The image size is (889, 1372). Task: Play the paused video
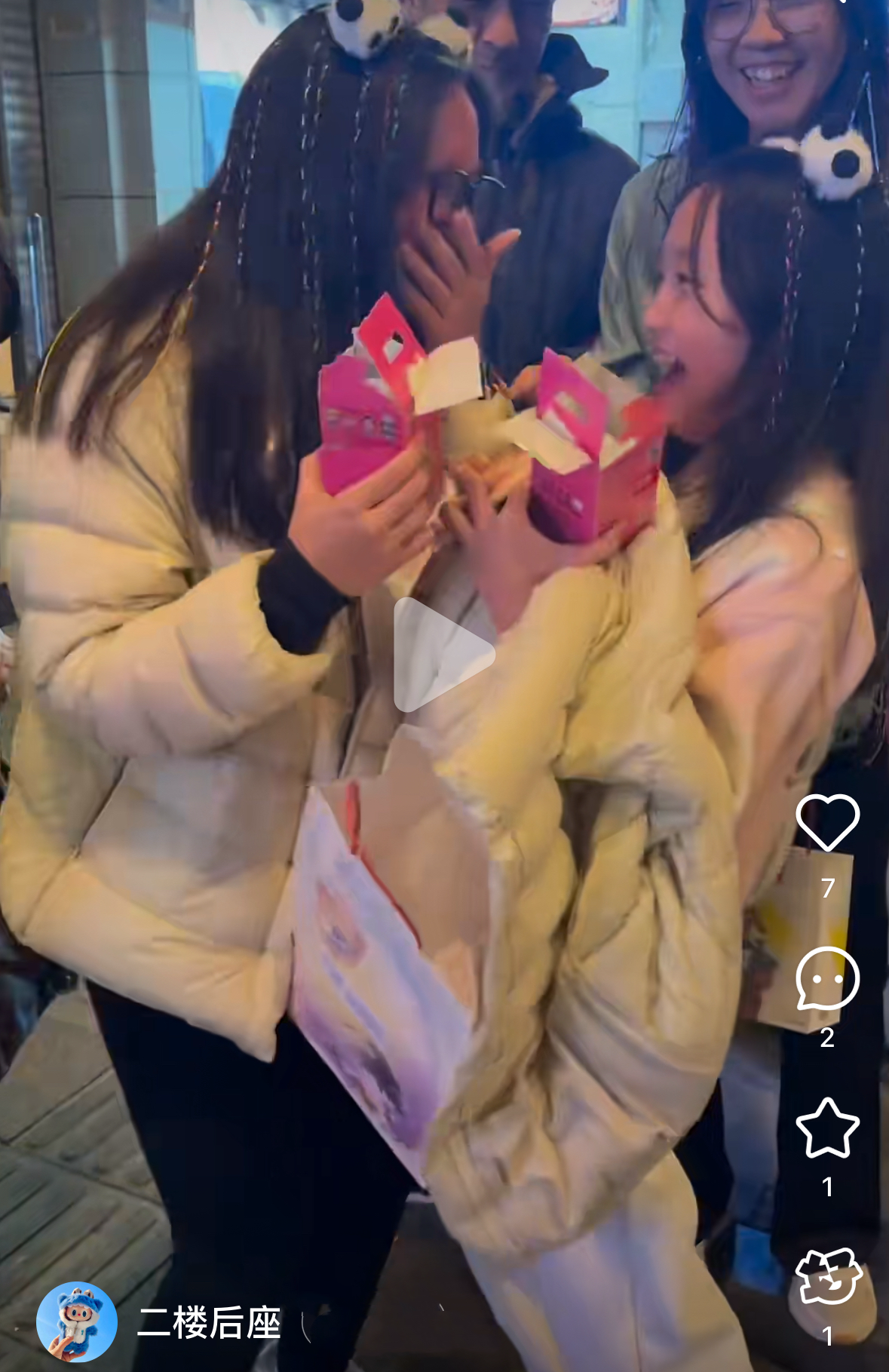tap(442, 655)
